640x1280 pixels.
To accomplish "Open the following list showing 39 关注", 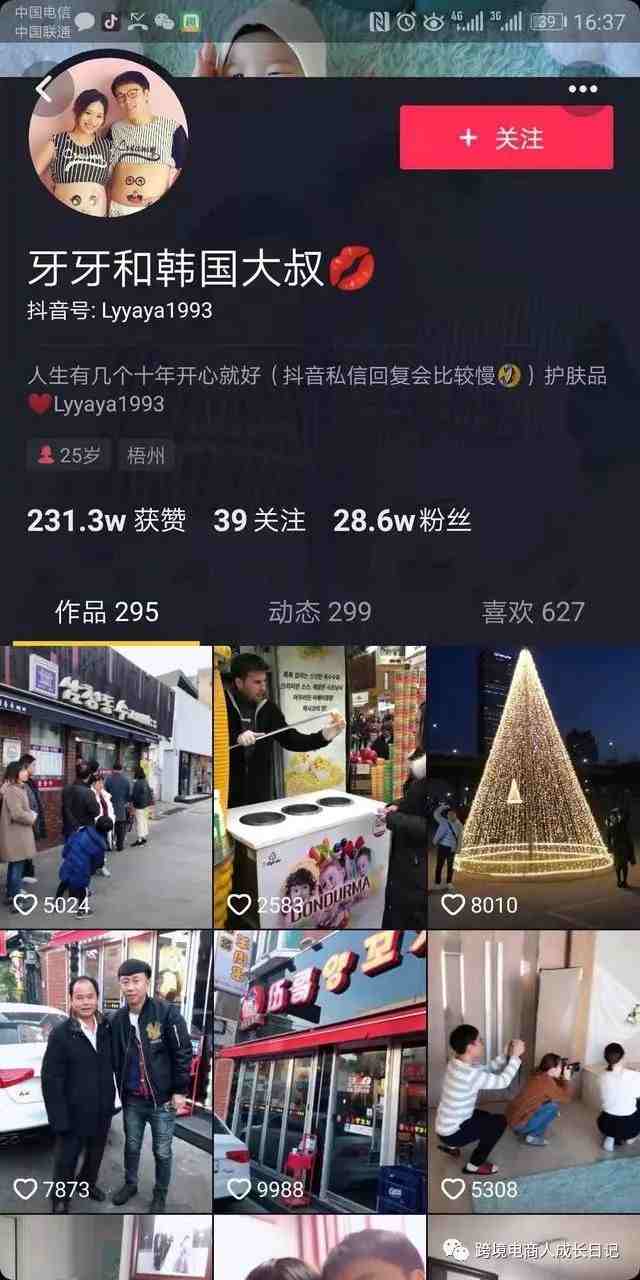I will 259,520.
